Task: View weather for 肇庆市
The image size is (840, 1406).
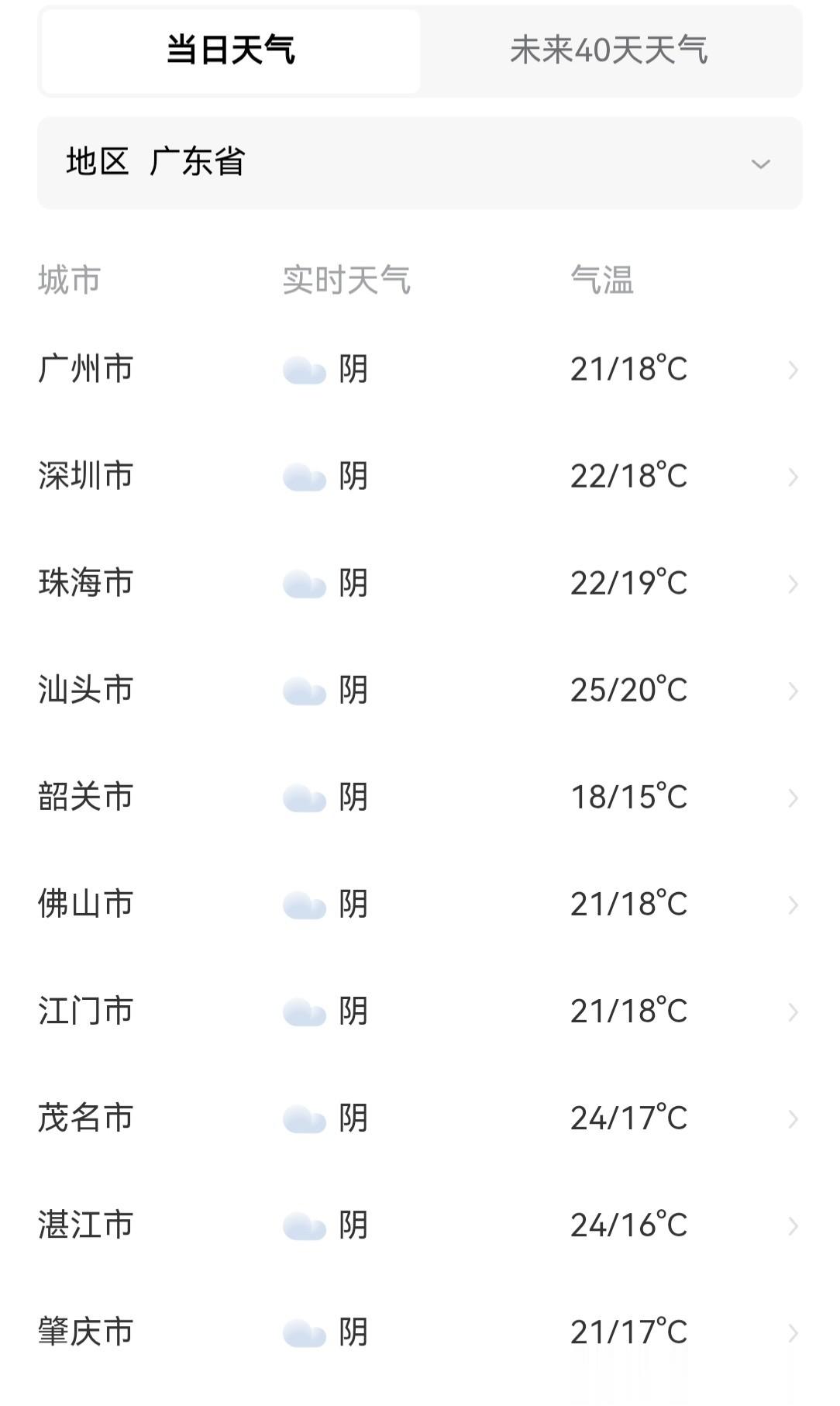Action: [x=418, y=1332]
